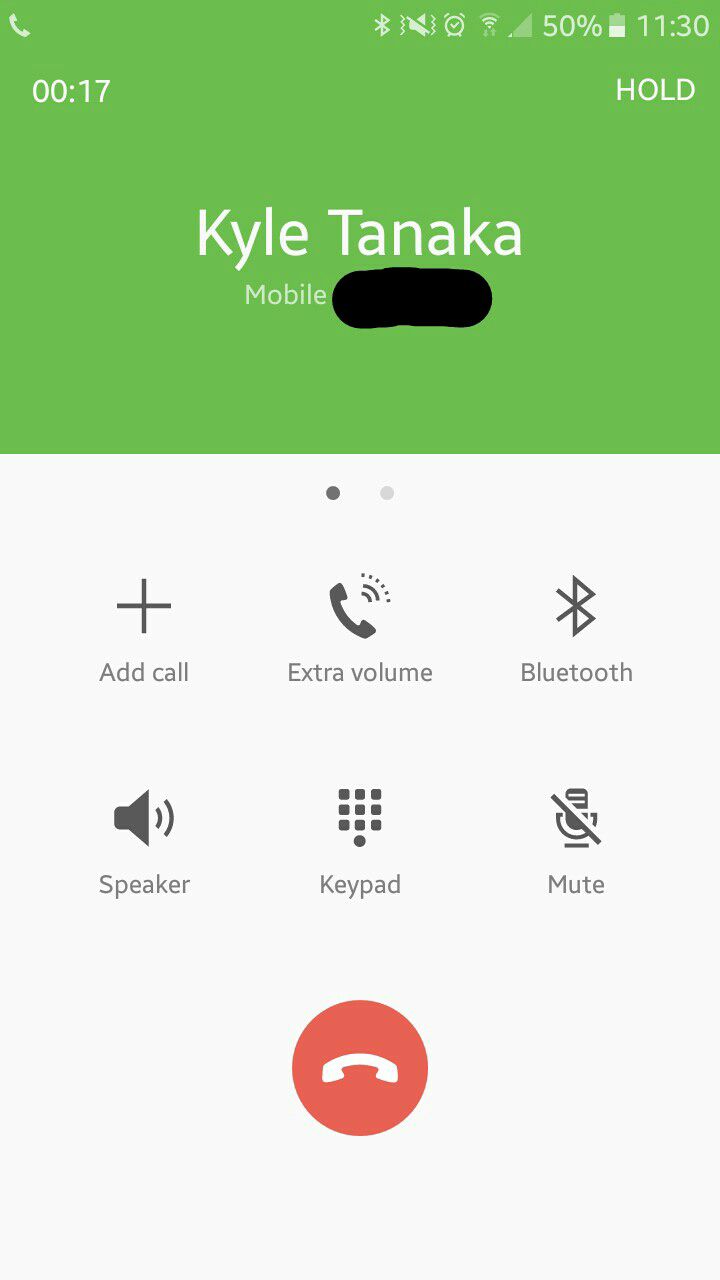
Task: Switch audio to Bluetooth
Action: point(576,630)
